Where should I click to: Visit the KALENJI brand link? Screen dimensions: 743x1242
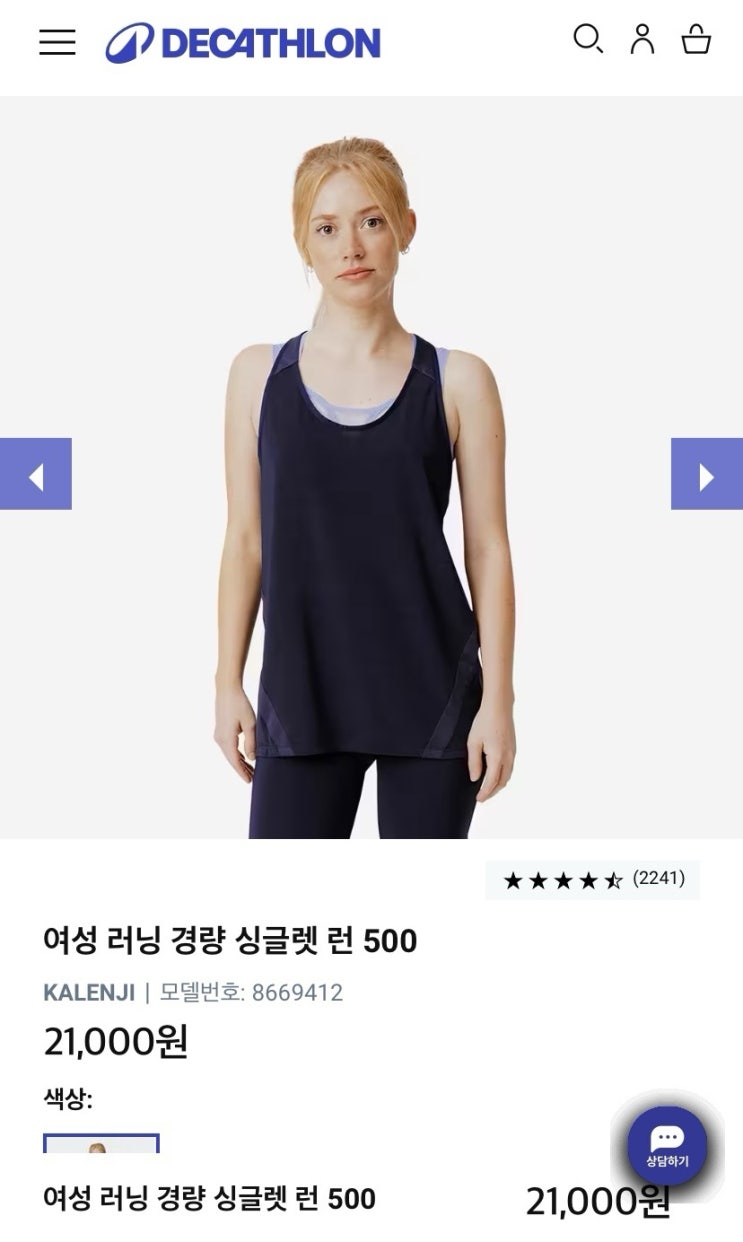[89, 993]
